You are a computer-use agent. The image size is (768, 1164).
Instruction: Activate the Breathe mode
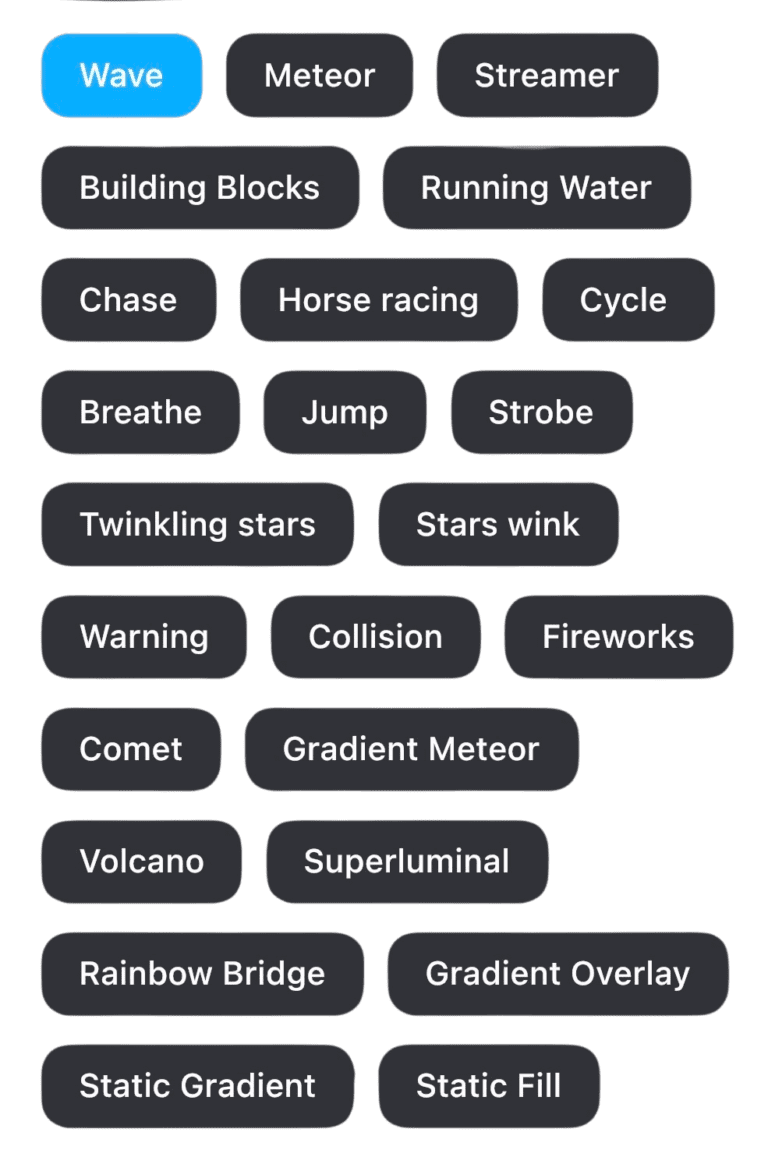[x=140, y=412]
